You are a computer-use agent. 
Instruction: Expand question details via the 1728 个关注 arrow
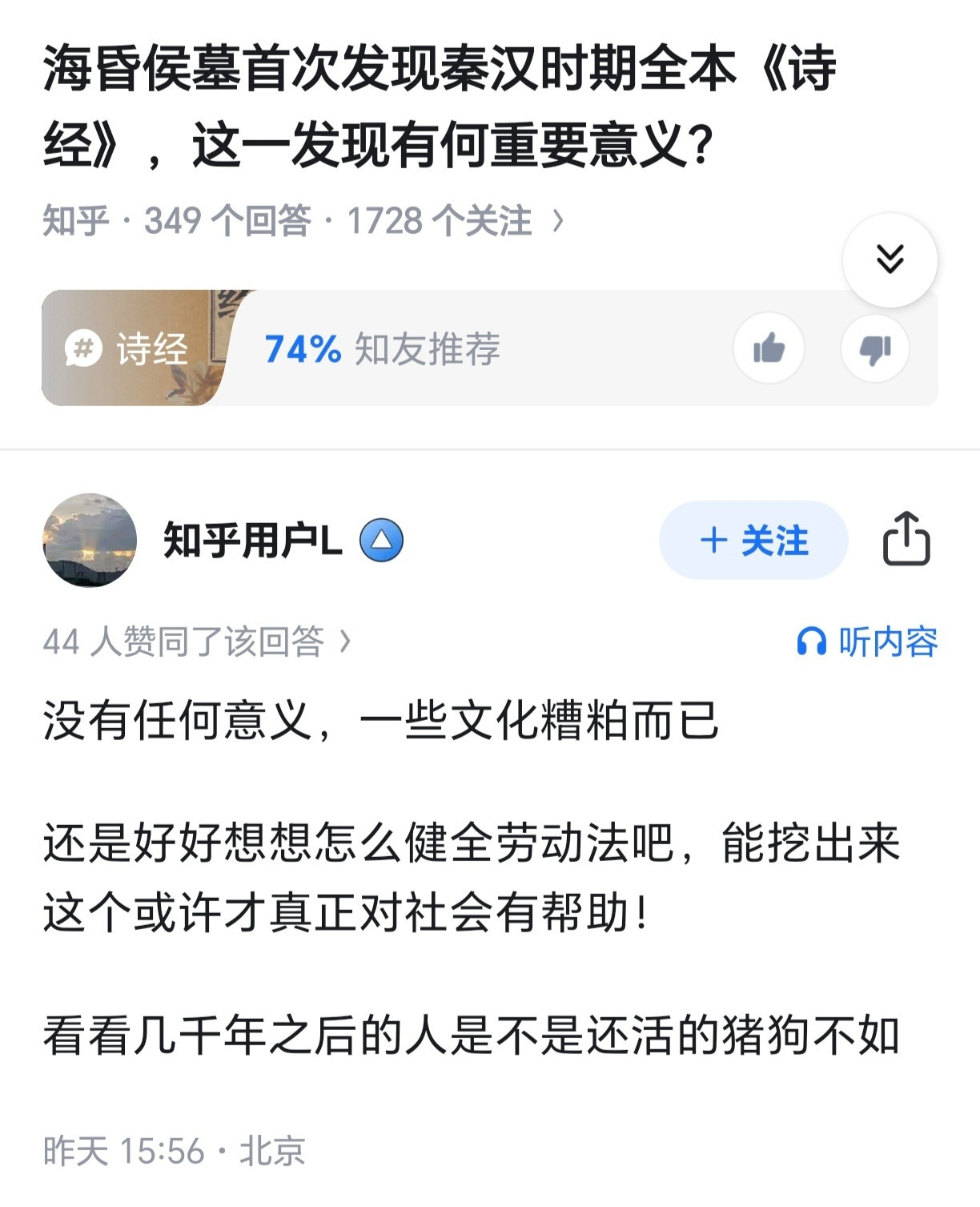(x=562, y=222)
